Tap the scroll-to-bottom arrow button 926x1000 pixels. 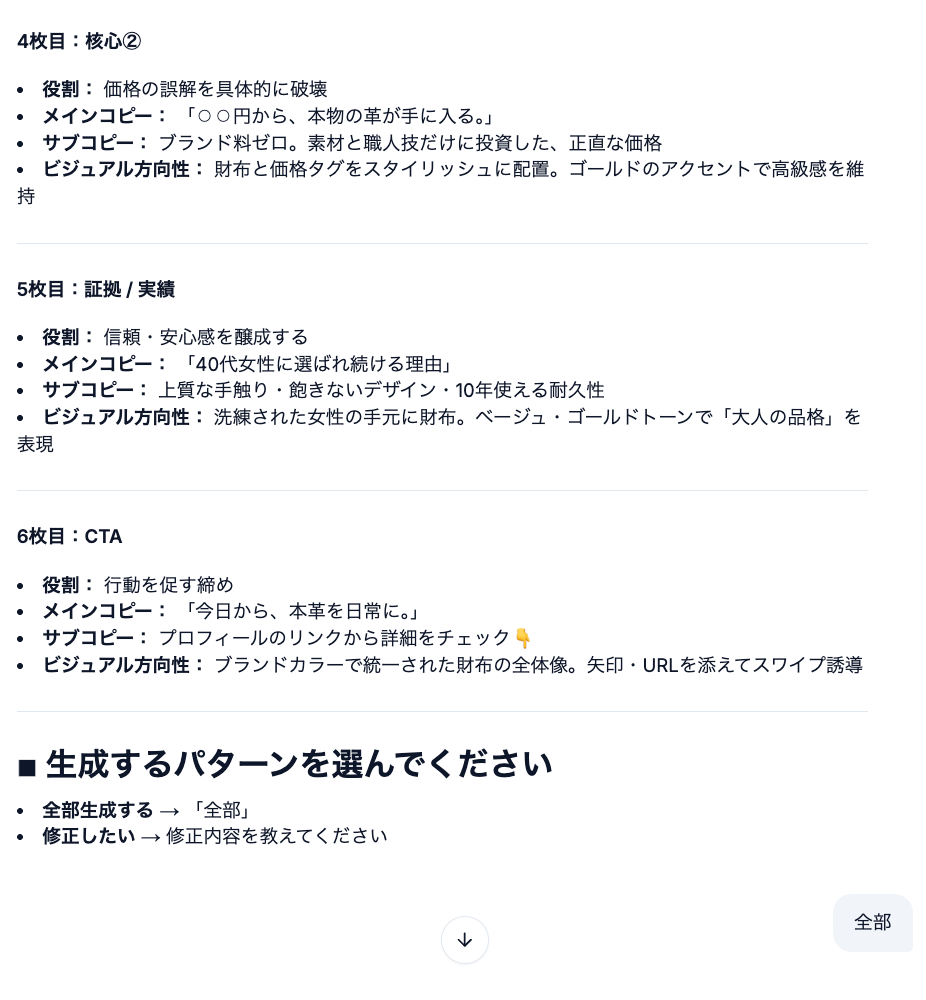tap(464, 940)
